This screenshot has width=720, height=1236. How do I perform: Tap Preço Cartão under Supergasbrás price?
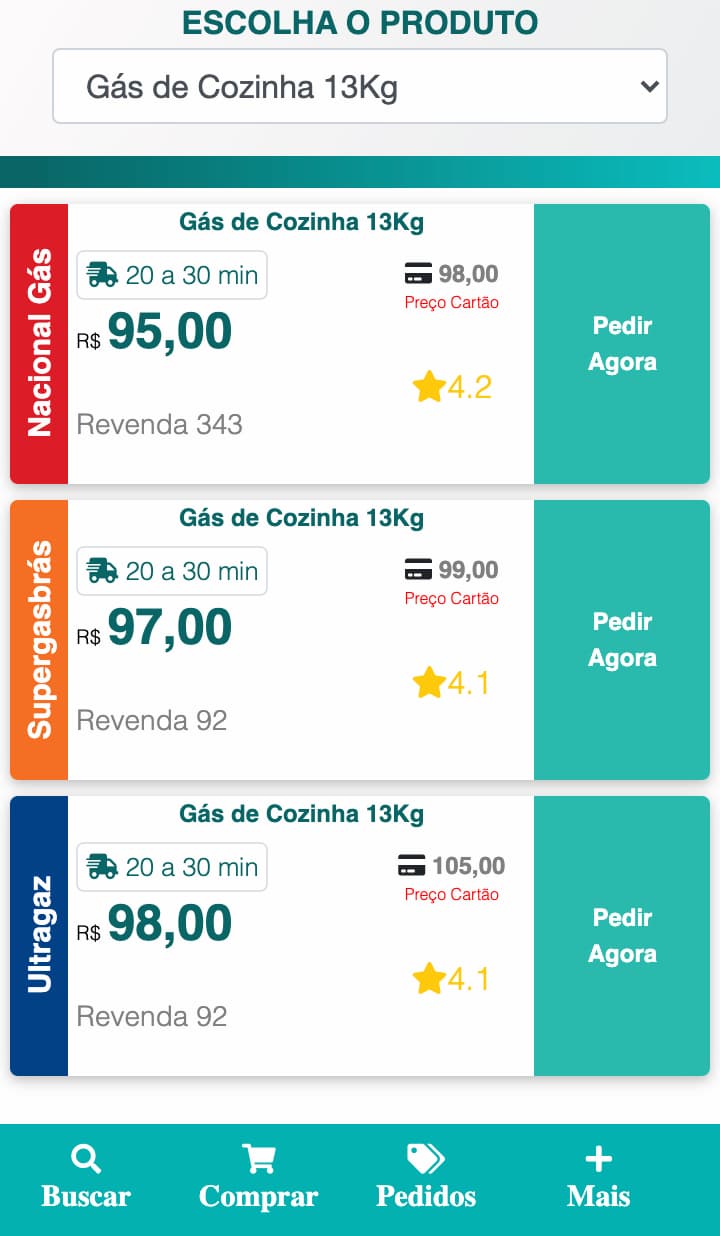point(451,598)
